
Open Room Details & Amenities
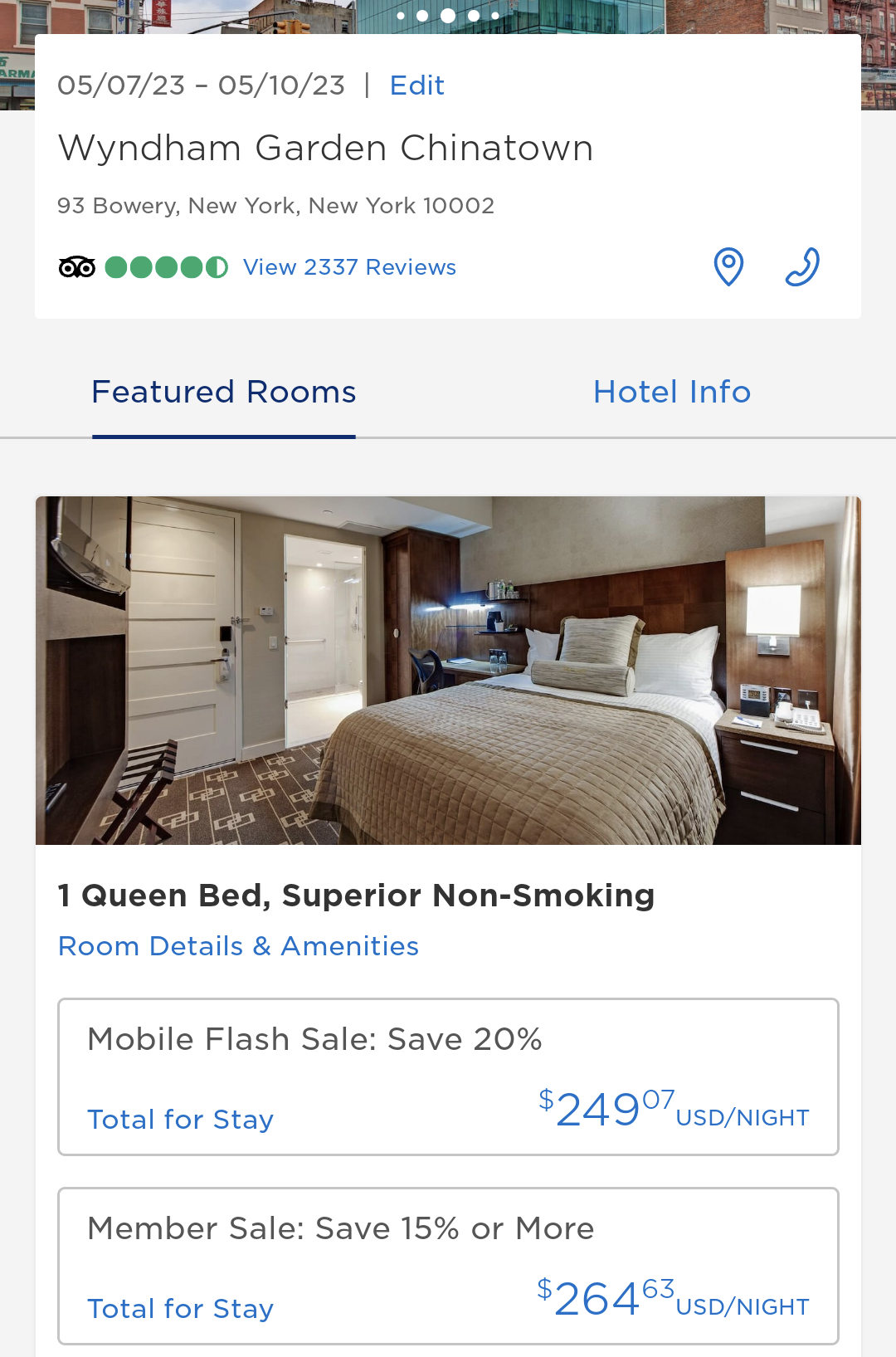pos(238,946)
